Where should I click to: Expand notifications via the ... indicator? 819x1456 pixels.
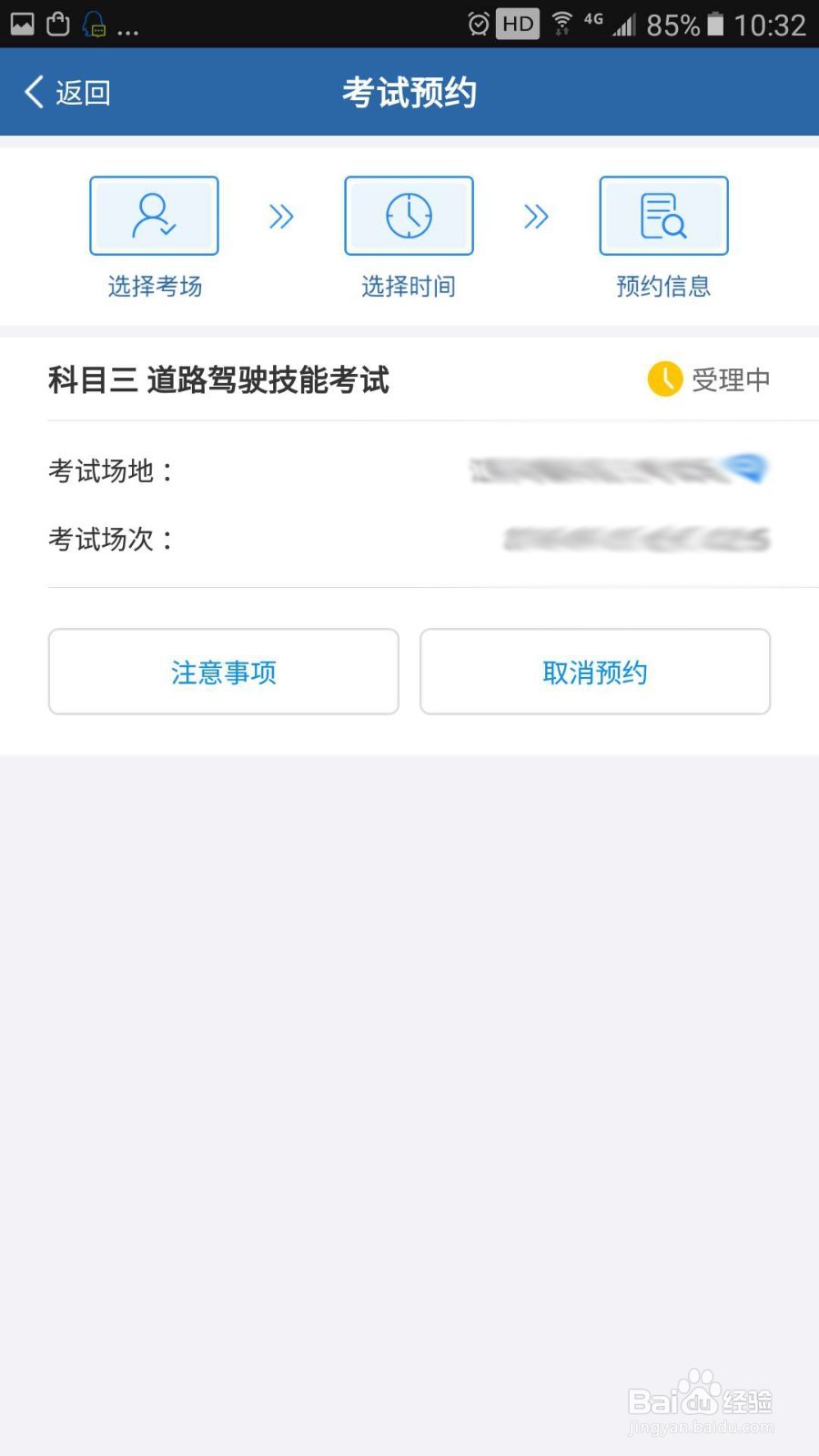pos(128,27)
